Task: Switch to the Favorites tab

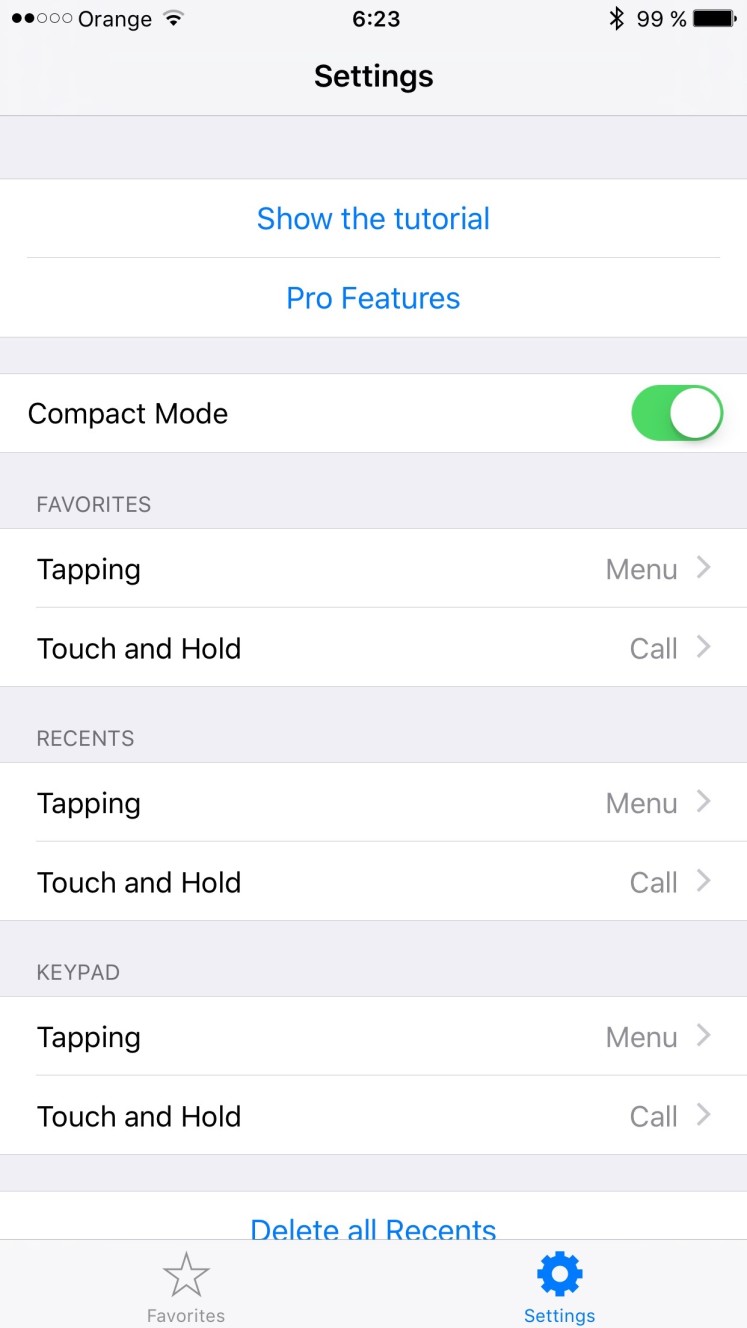Action: [x=186, y=1288]
